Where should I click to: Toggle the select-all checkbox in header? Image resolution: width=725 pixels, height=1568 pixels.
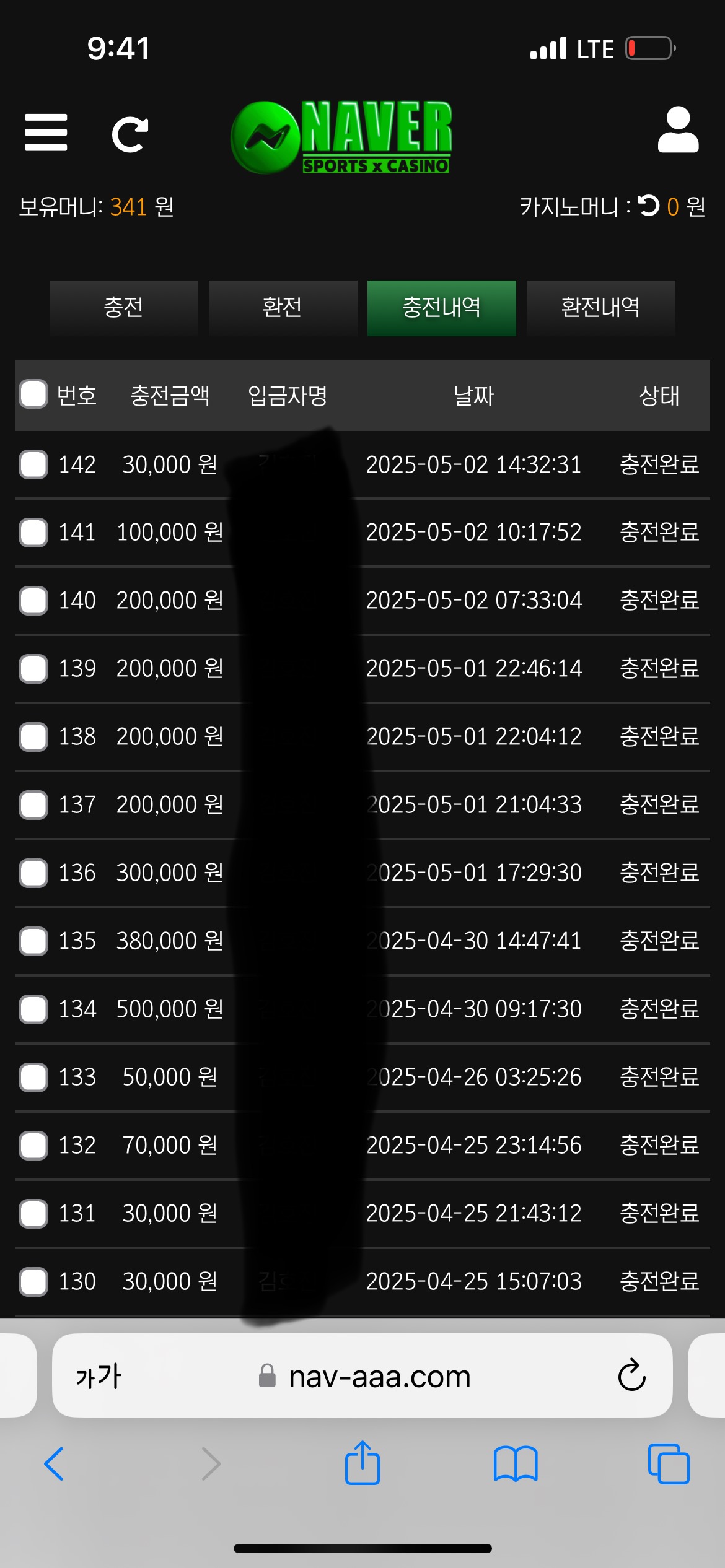click(x=33, y=394)
